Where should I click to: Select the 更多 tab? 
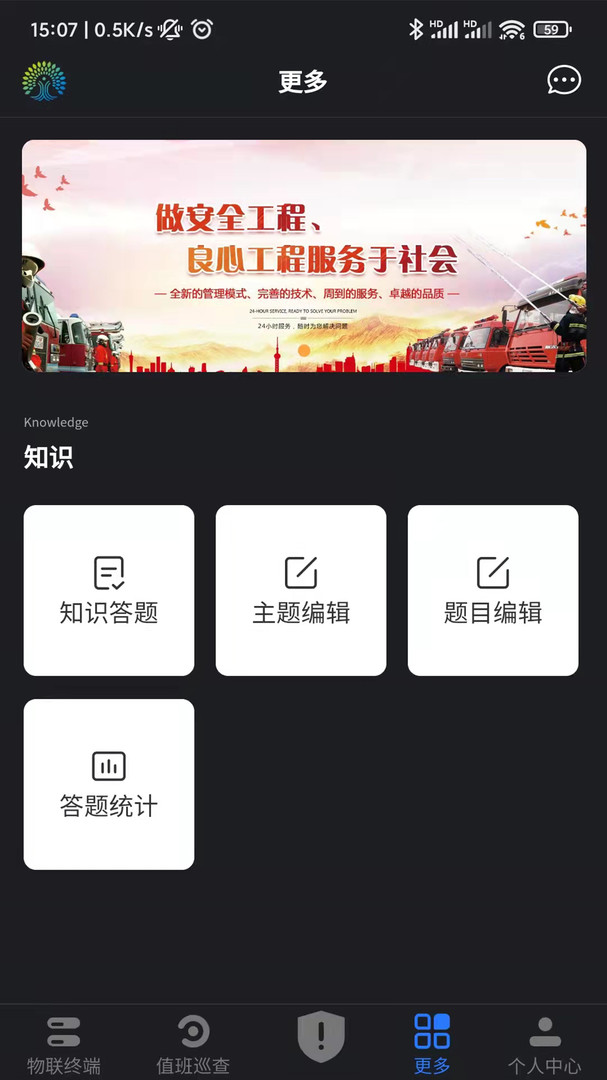432,1043
